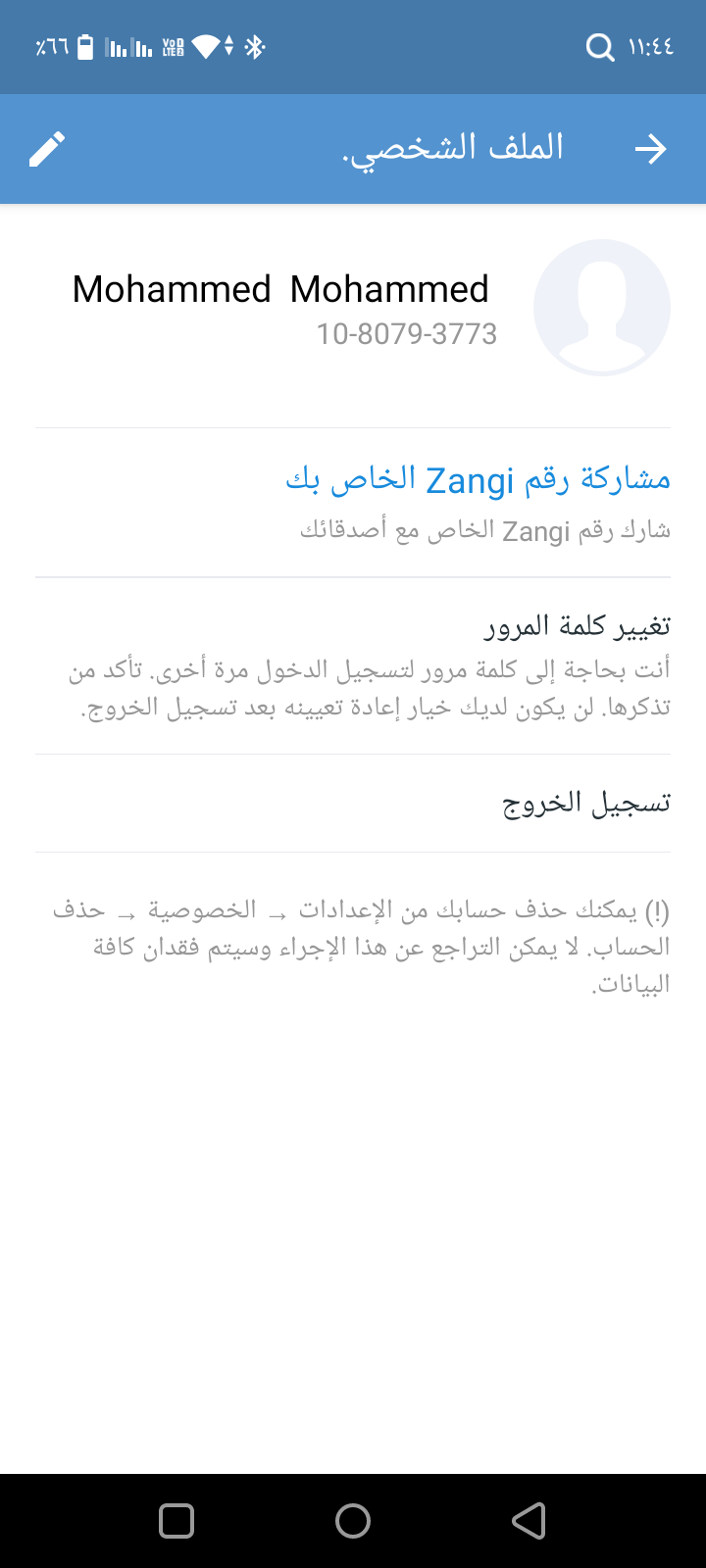Tap the system back button
The image size is (706, 1568).
(529, 1521)
